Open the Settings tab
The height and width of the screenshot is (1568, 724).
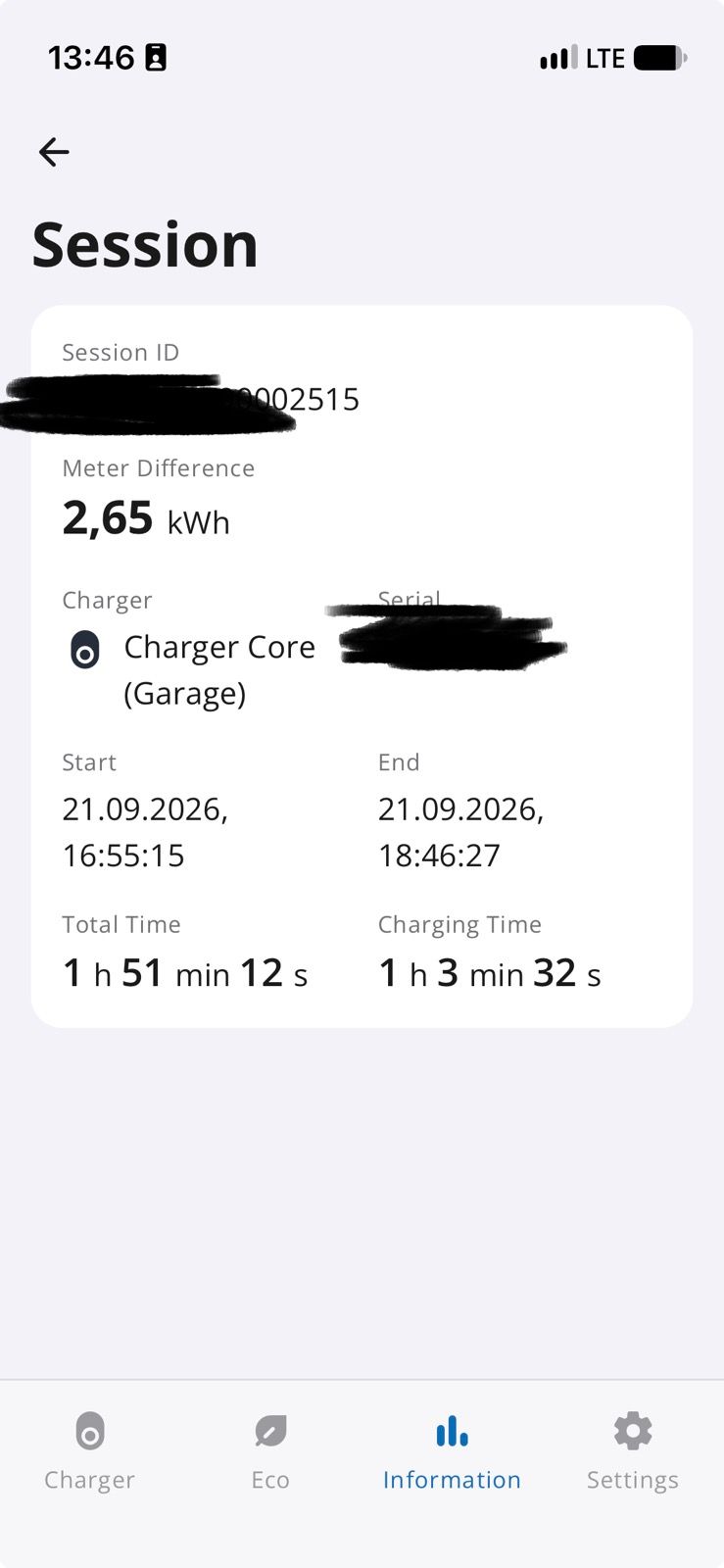[x=633, y=1452]
